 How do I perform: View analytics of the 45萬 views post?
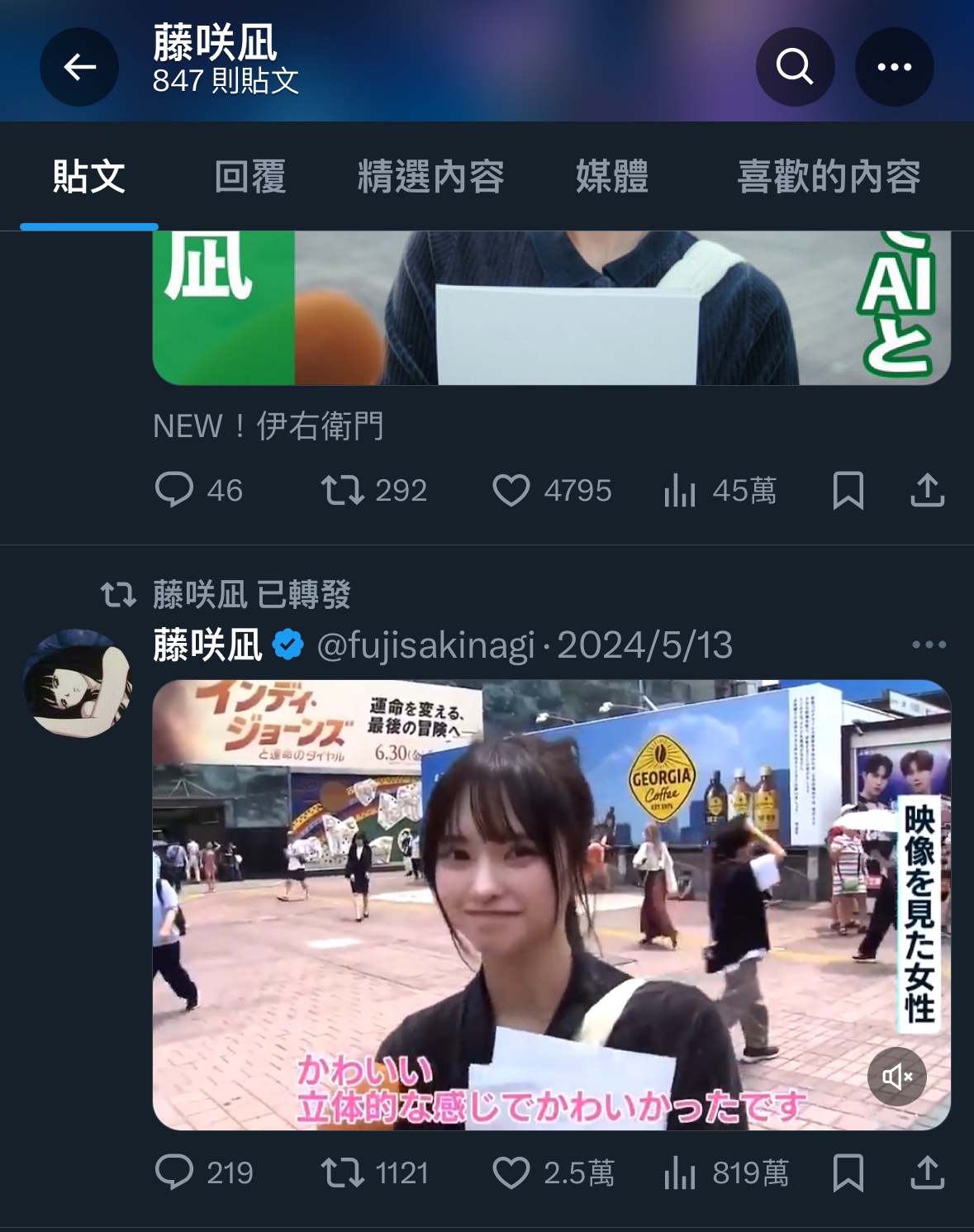coord(680,492)
